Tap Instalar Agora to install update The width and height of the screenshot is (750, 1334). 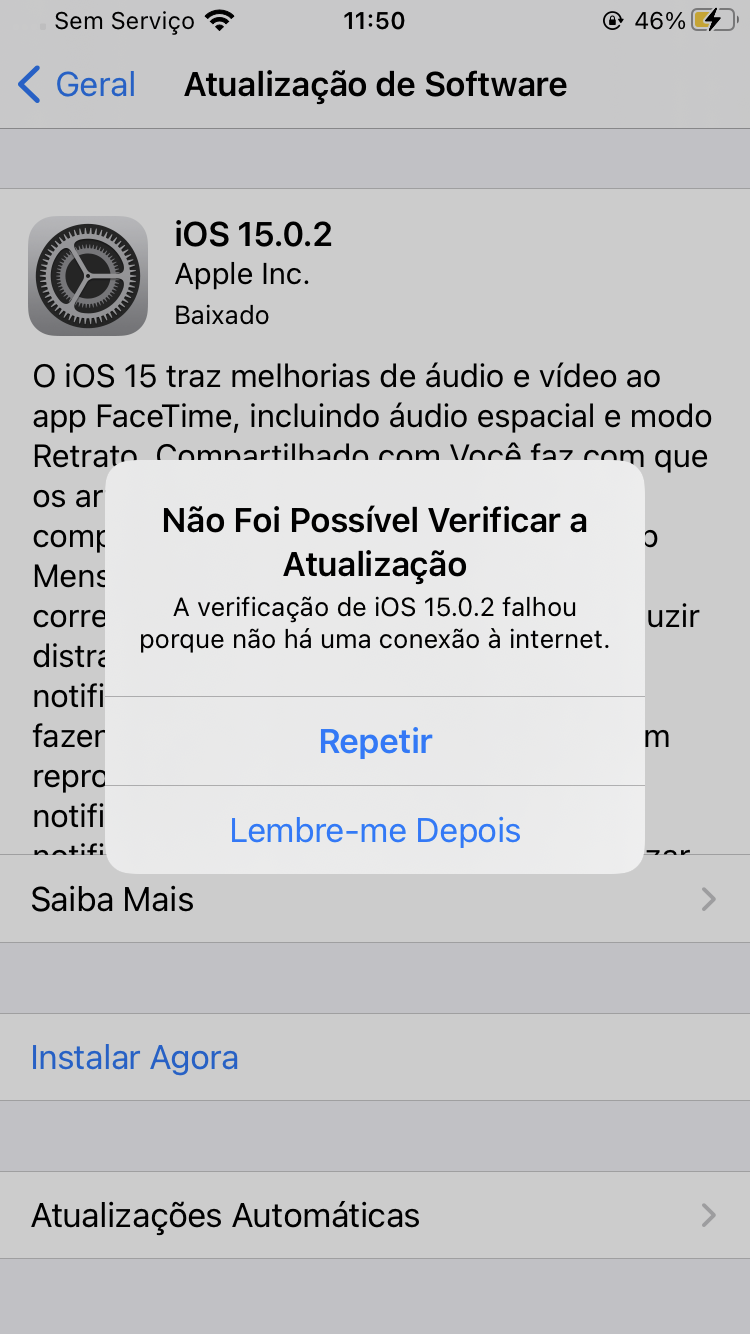pos(135,1057)
